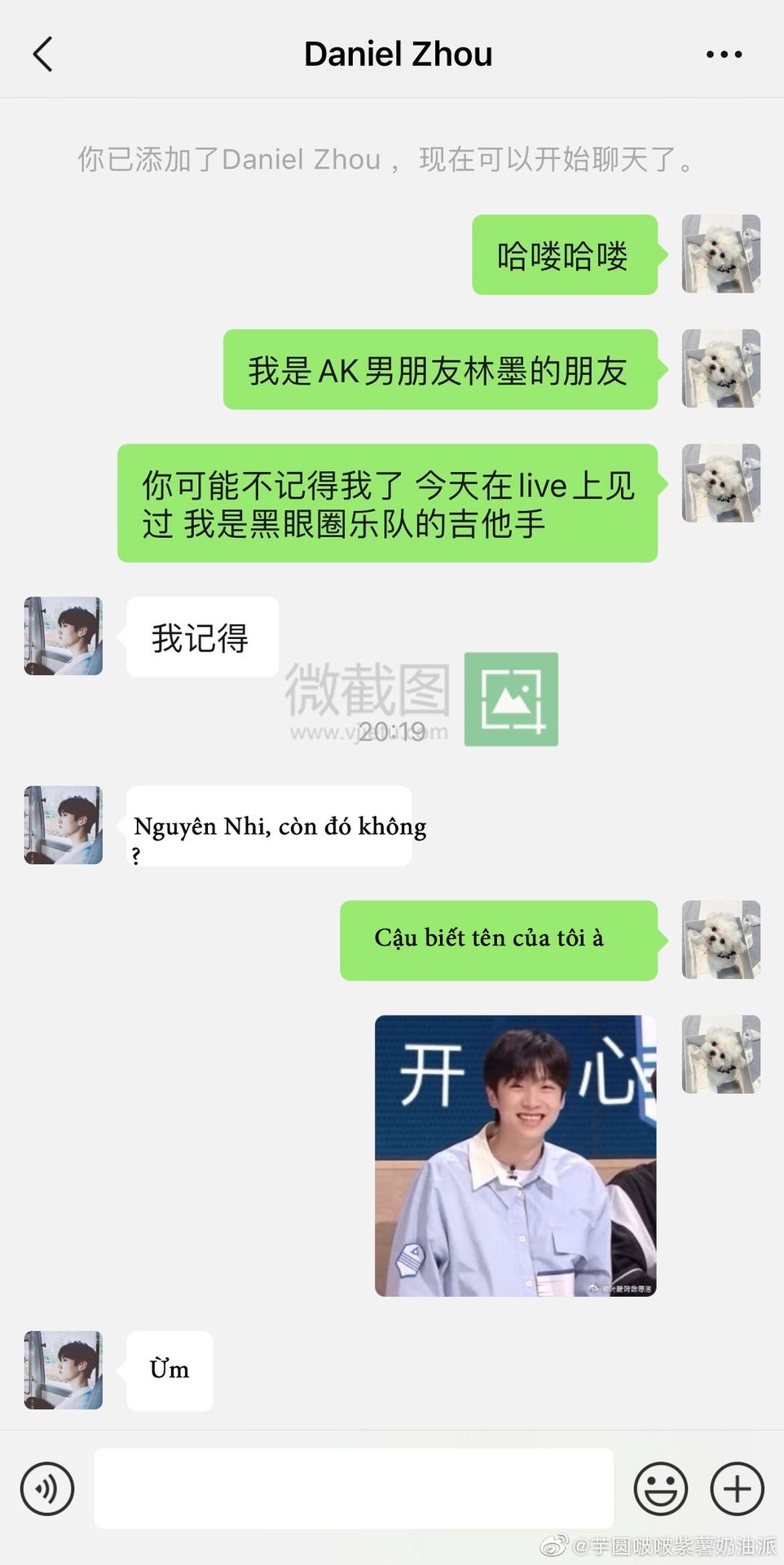
Task: Open Daniel Zhou's avatar beside 我记得
Action: point(64,636)
